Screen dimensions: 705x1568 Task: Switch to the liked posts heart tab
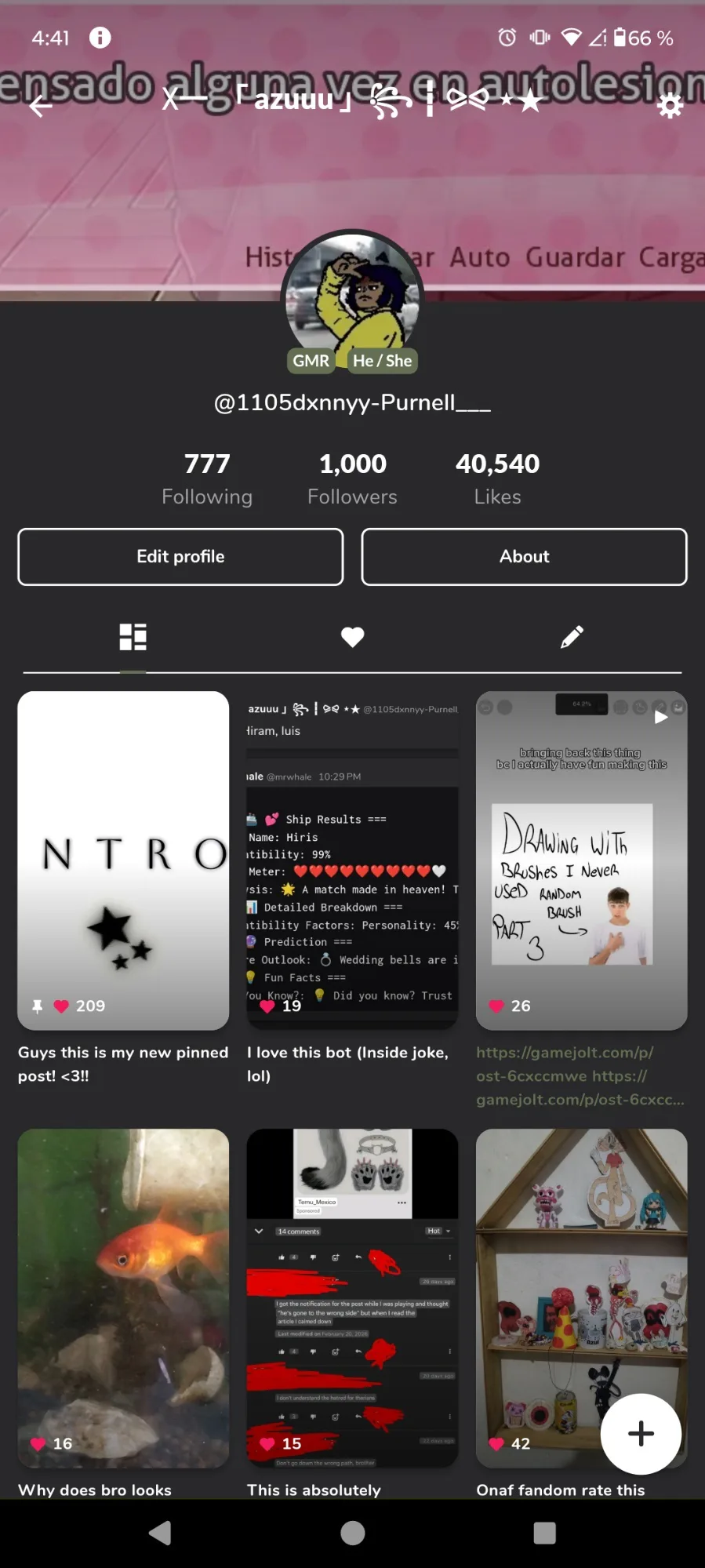(x=353, y=637)
